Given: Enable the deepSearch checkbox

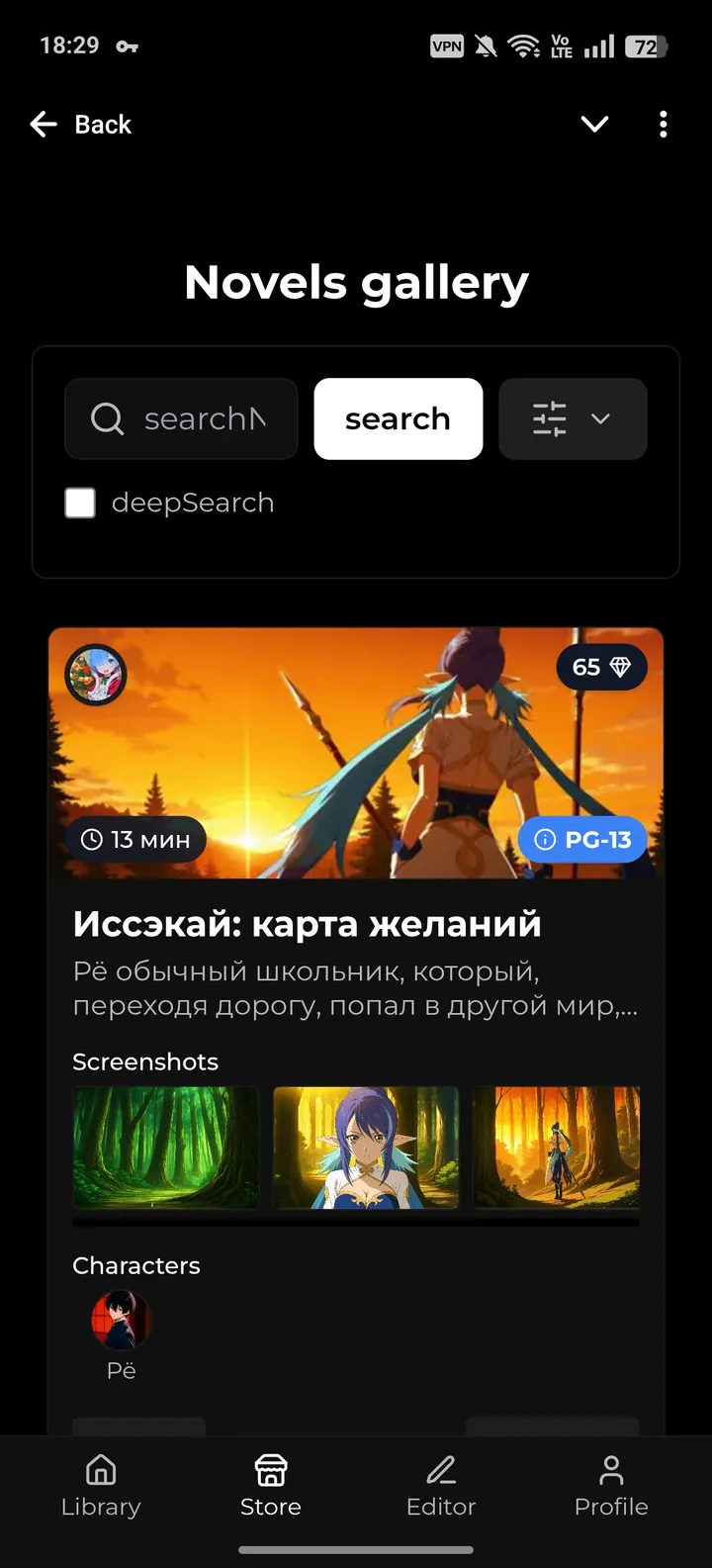Looking at the screenshot, I should click(79, 503).
